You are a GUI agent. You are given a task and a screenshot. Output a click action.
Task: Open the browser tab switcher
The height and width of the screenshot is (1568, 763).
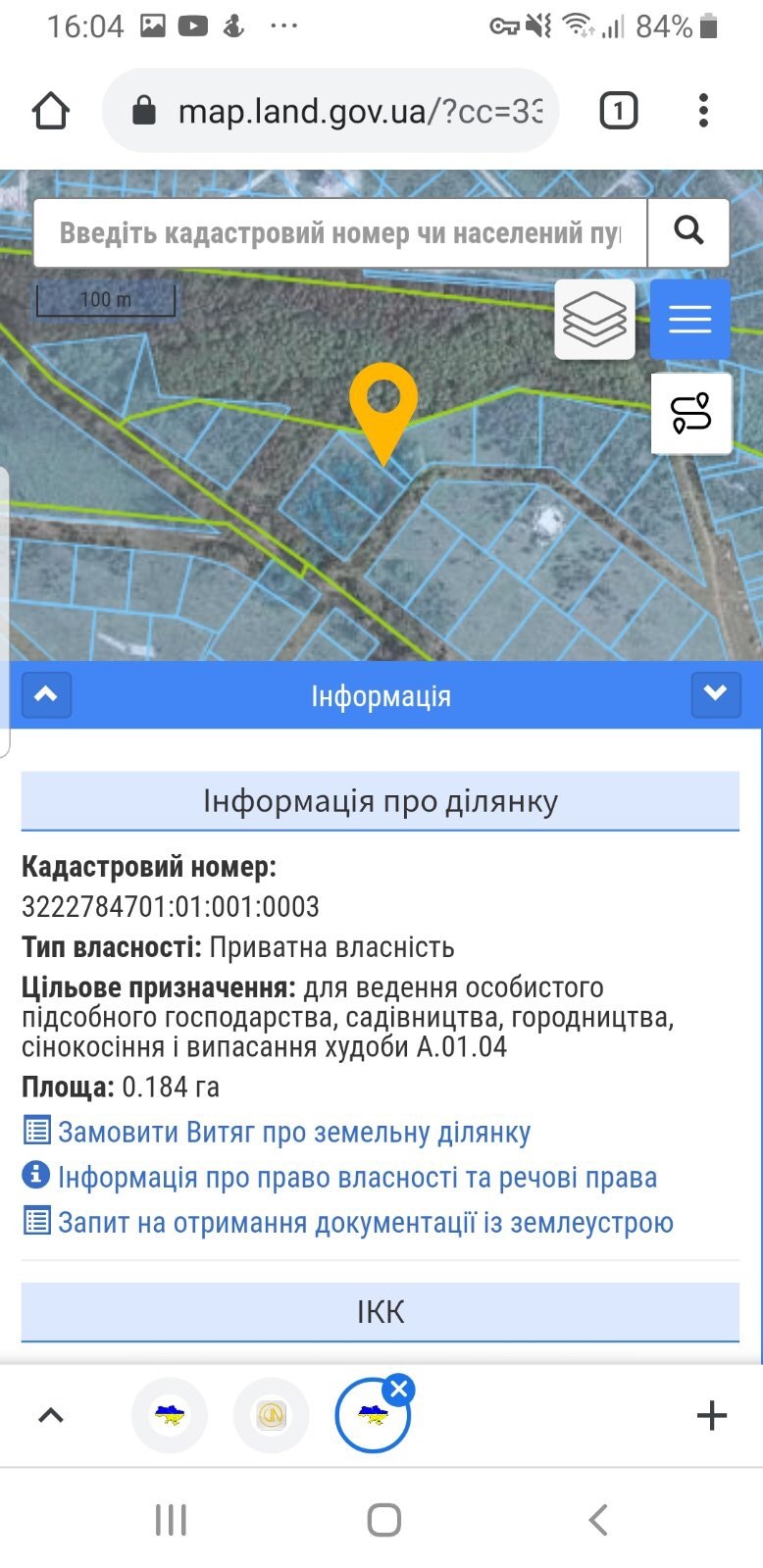click(x=618, y=111)
